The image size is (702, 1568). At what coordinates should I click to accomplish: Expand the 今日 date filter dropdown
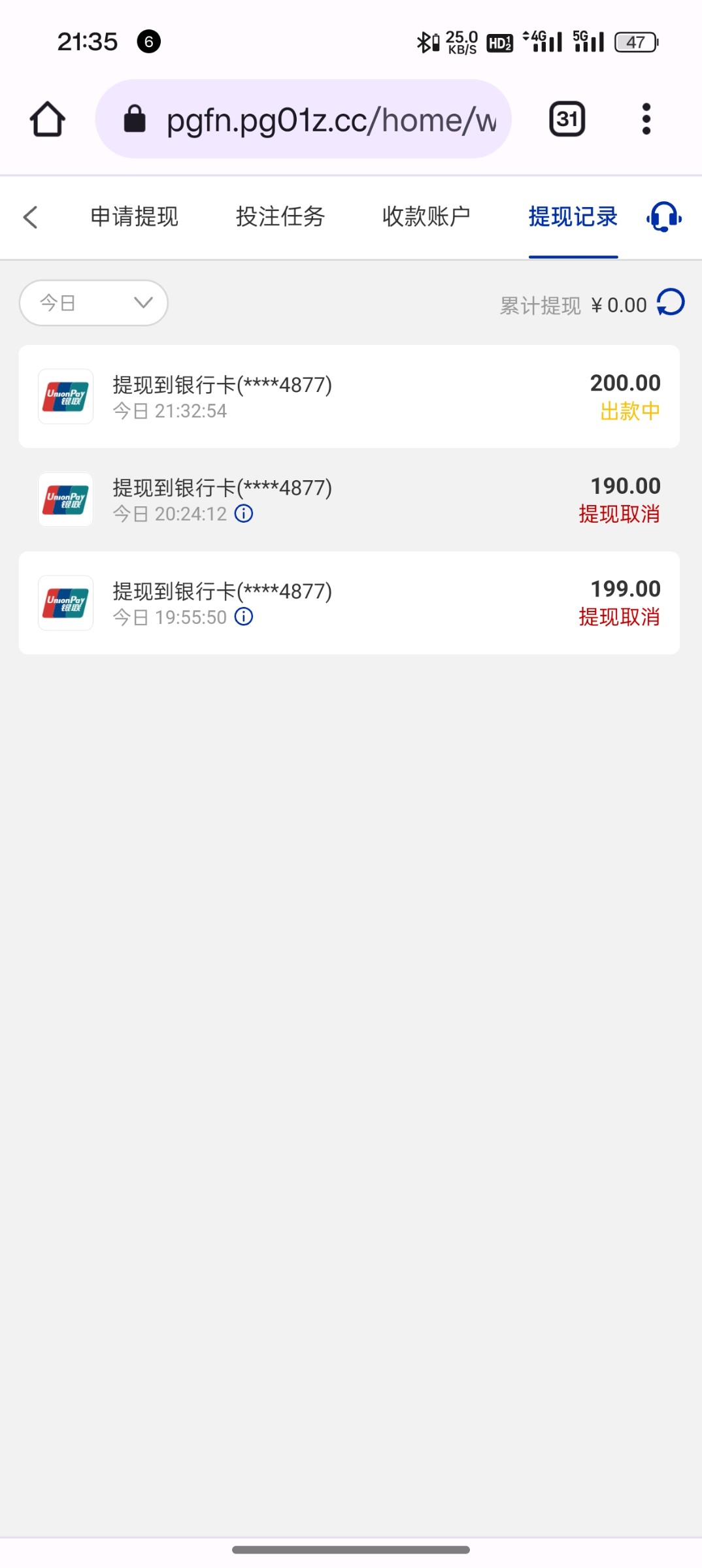[93, 303]
